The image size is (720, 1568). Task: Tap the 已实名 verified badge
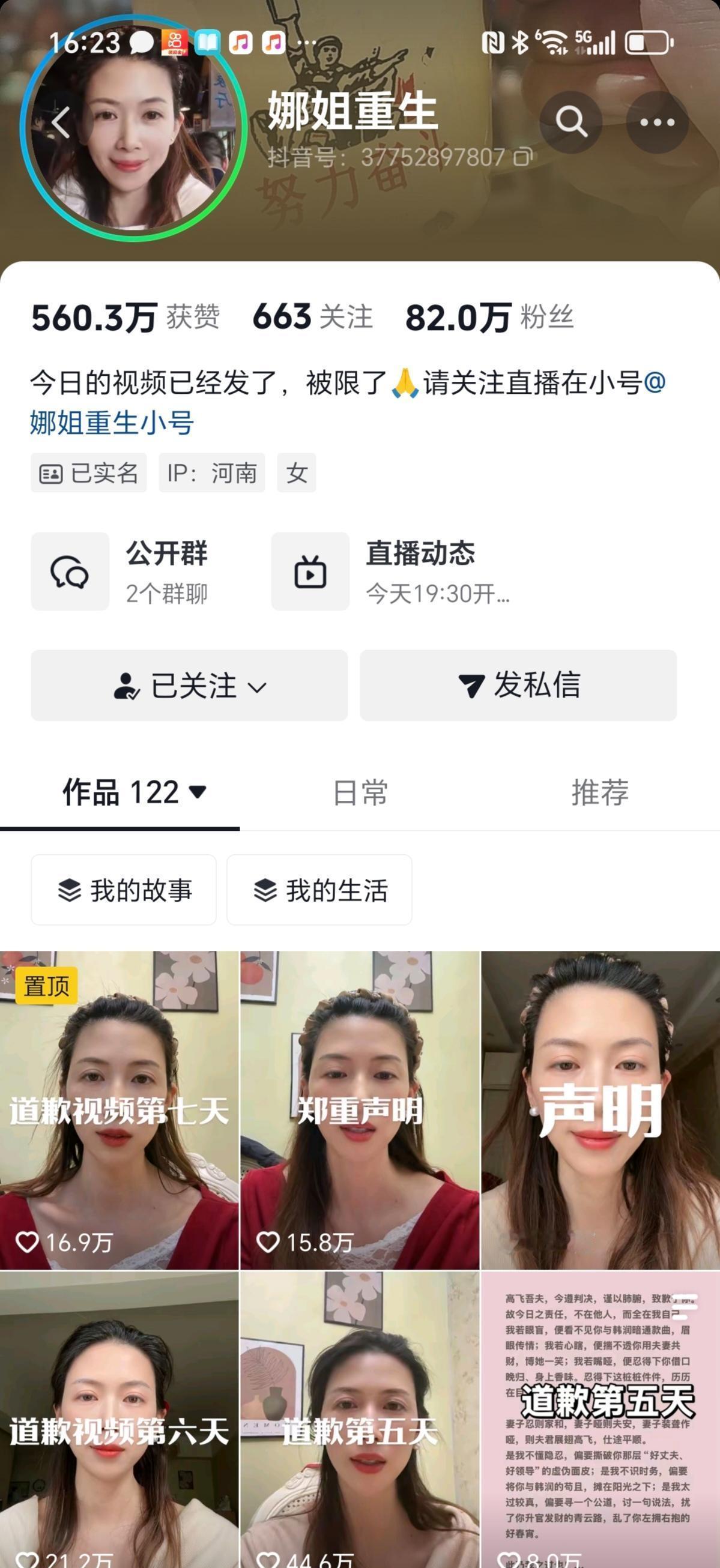pyautogui.click(x=88, y=473)
